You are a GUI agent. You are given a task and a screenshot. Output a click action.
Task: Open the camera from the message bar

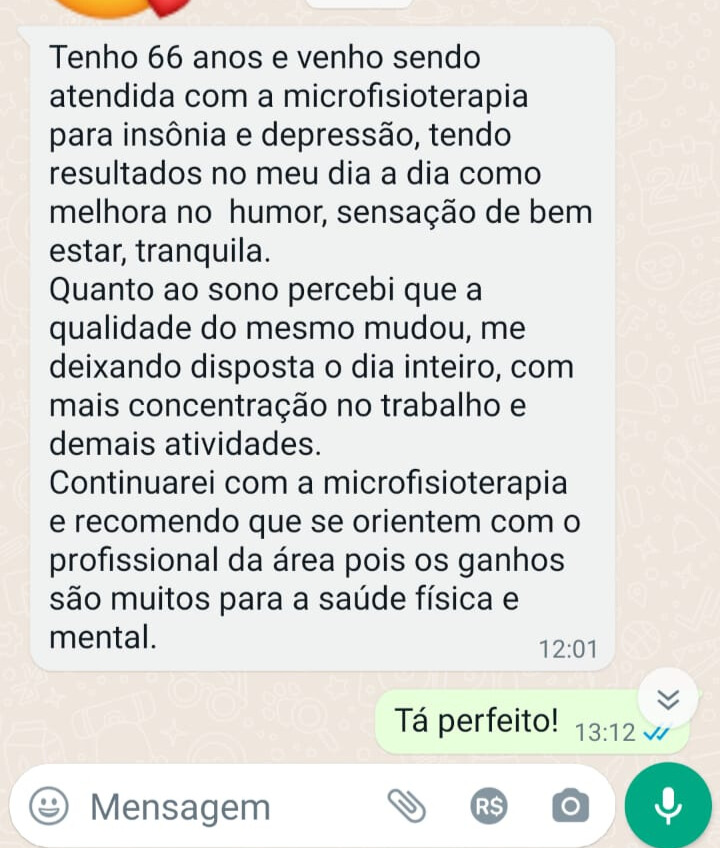569,806
